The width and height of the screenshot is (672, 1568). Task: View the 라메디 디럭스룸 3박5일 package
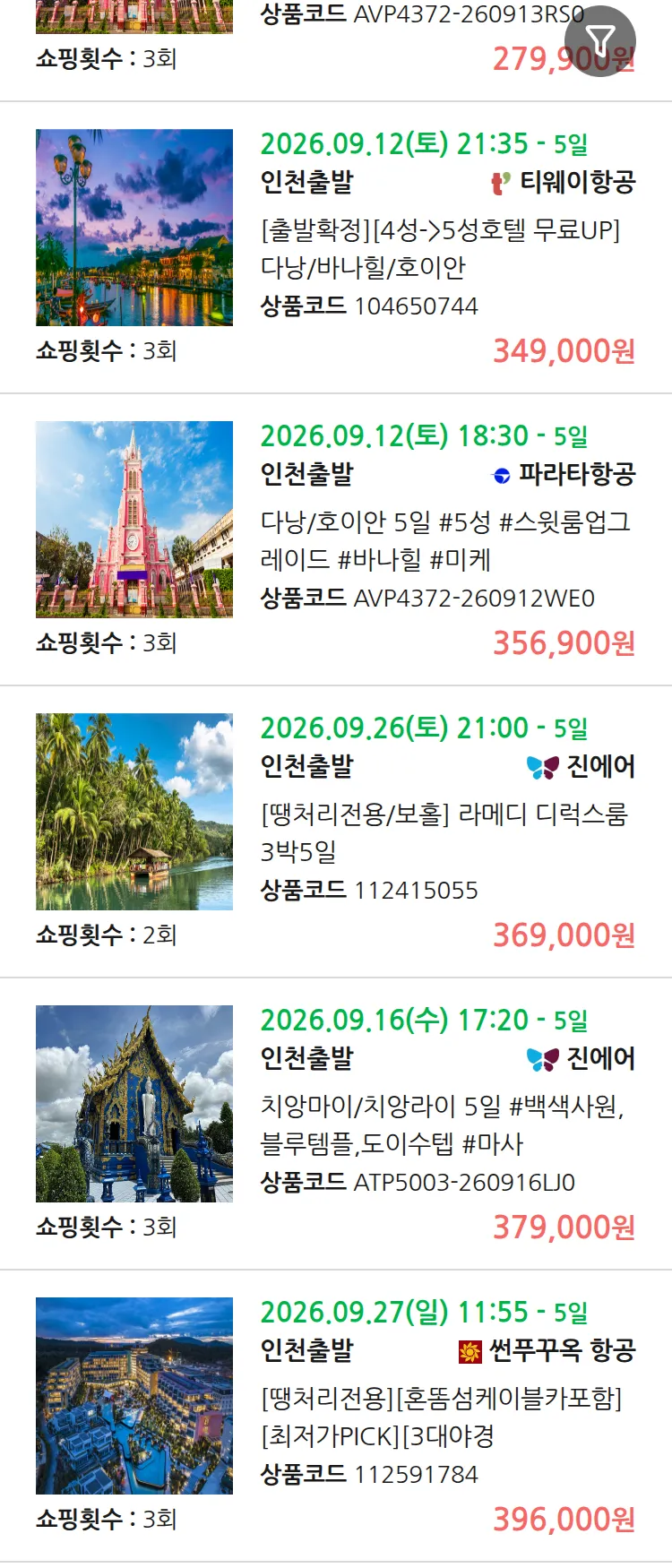click(x=336, y=832)
